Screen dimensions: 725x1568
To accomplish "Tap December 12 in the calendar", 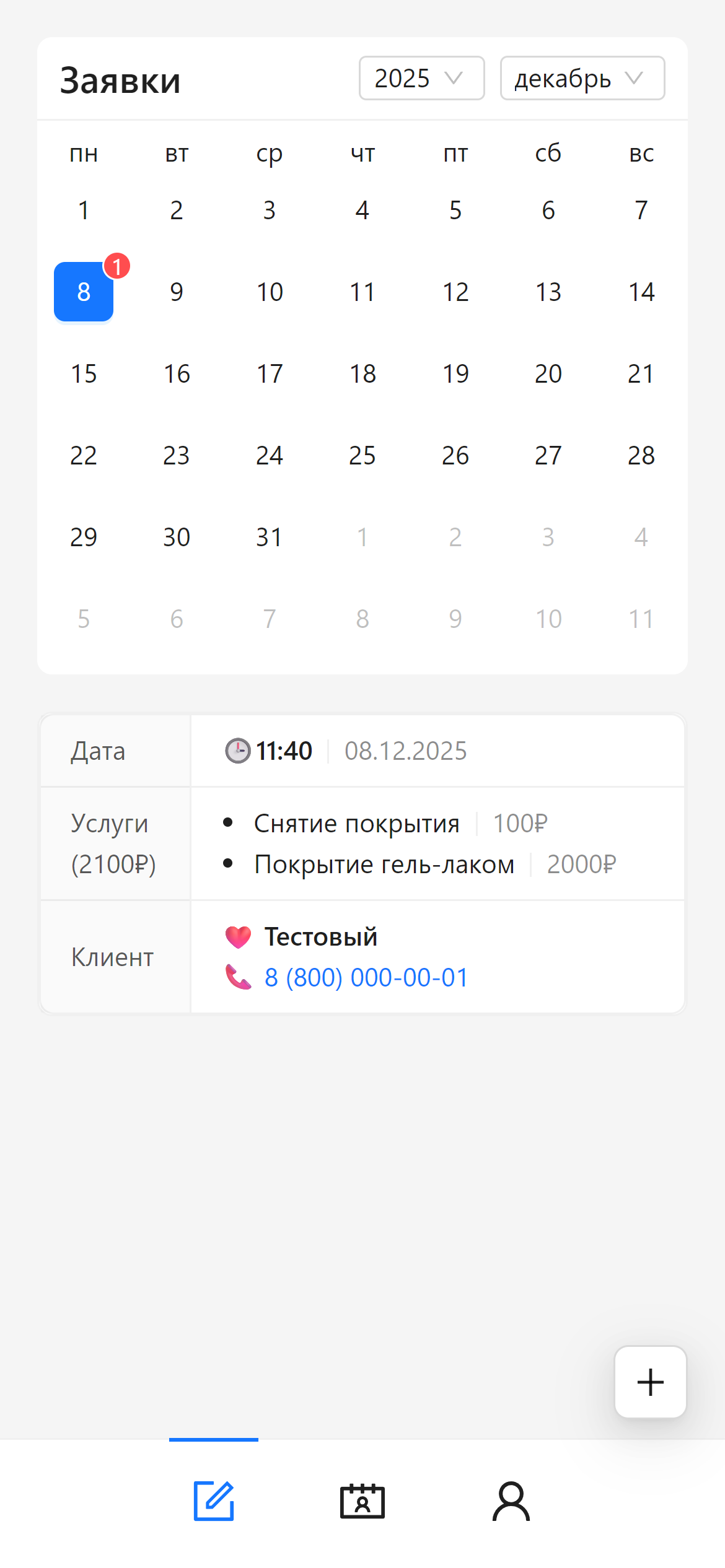I will point(455,292).
